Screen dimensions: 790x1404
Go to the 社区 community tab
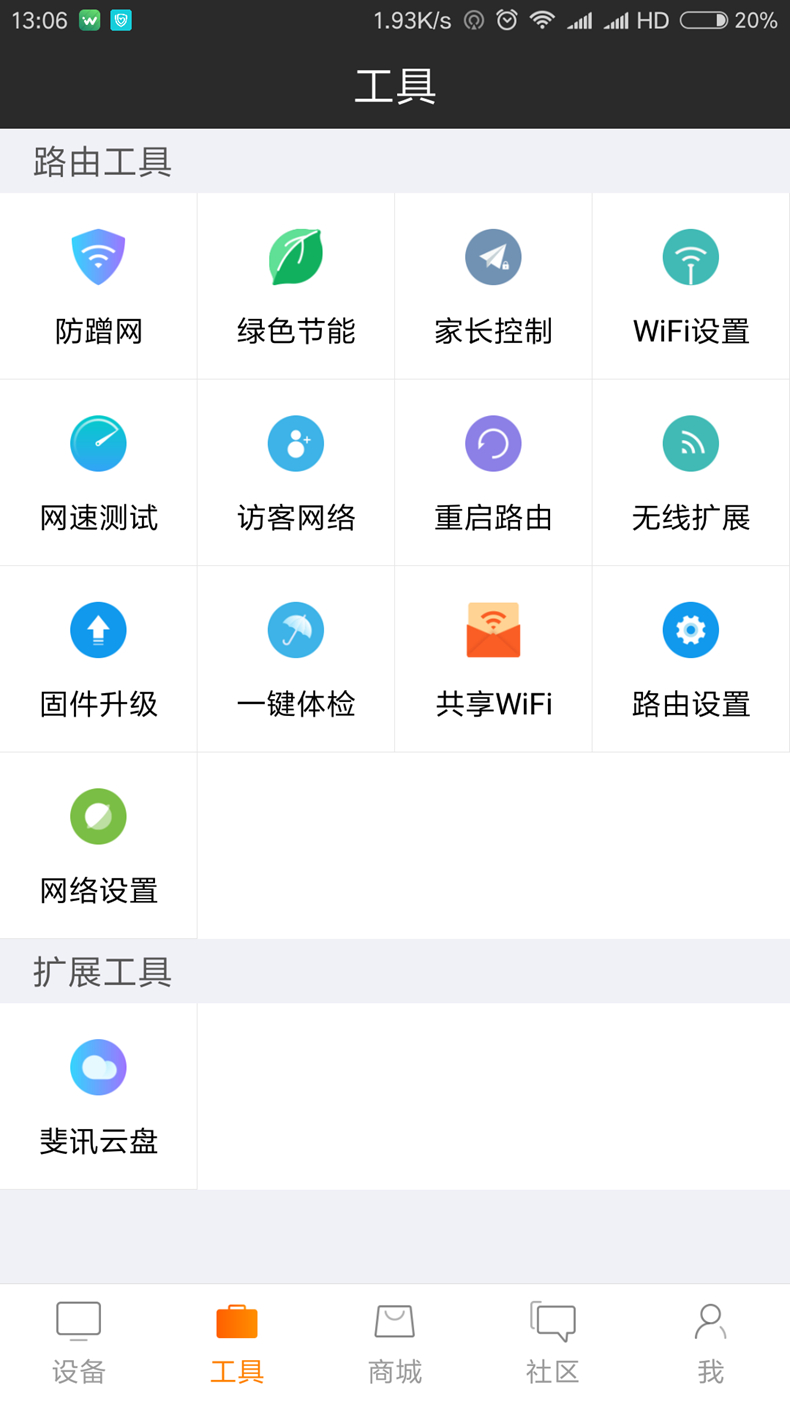(x=552, y=1340)
